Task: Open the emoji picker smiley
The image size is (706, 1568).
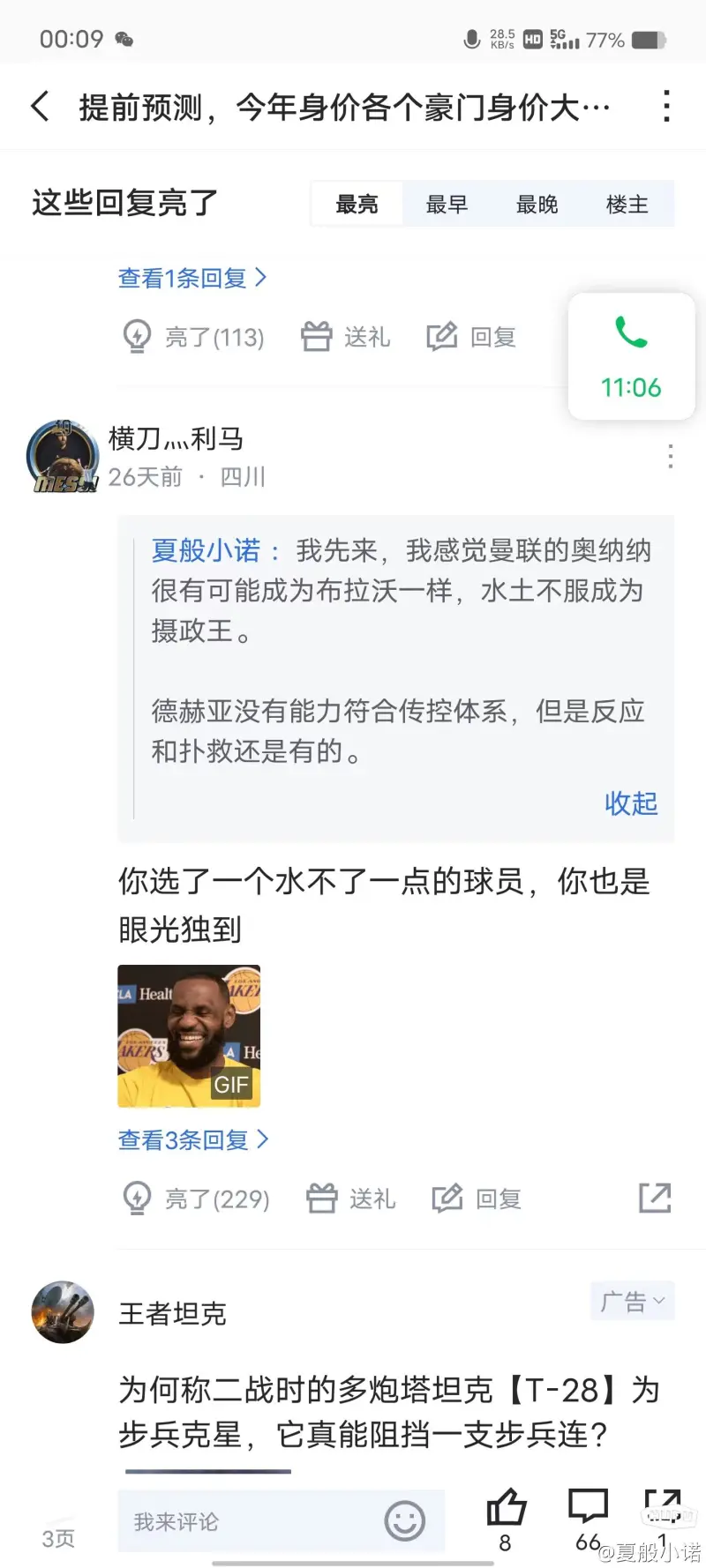Action: click(405, 1521)
